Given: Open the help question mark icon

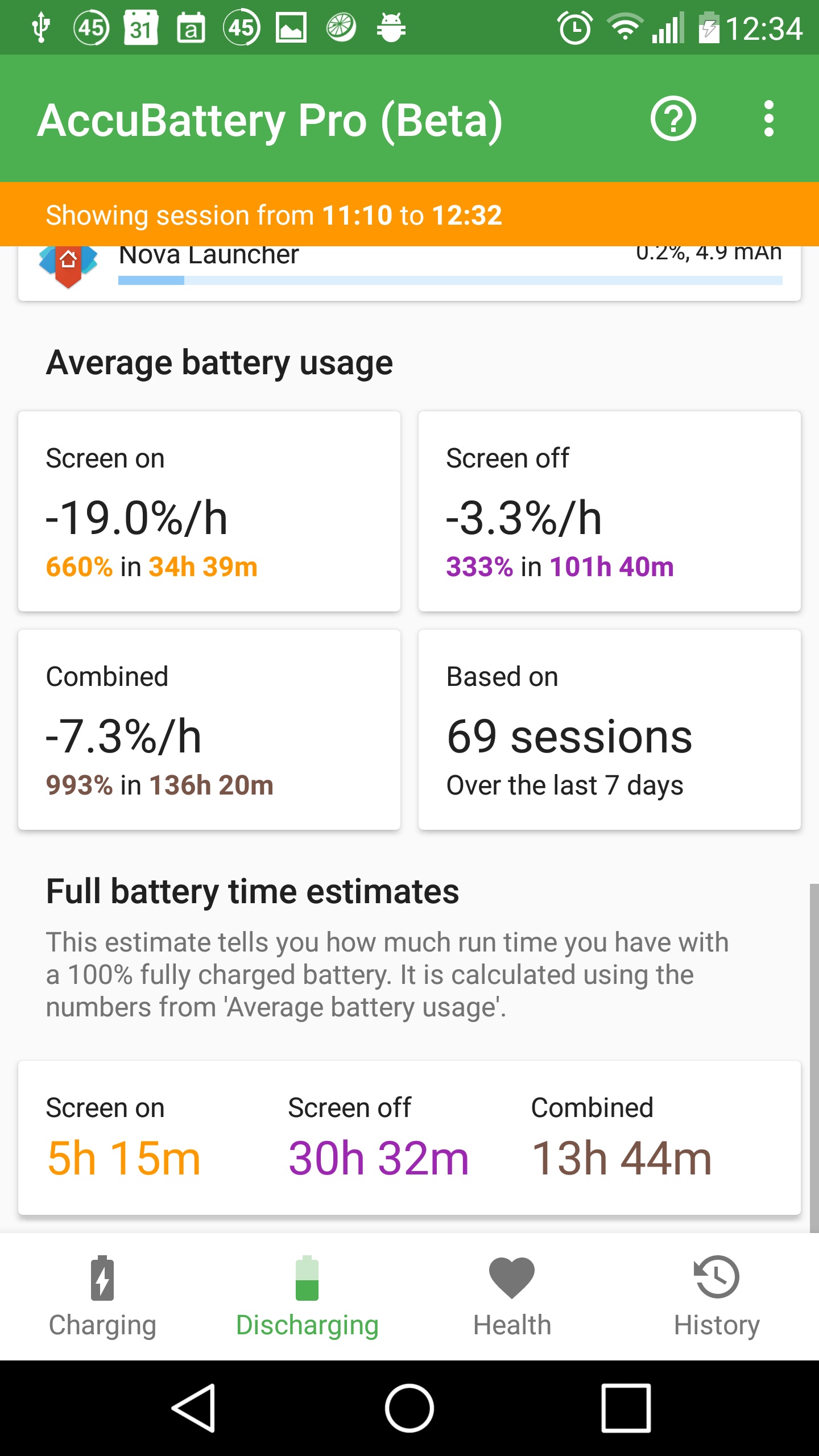Looking at the screenshot, I should pos(673,119).
